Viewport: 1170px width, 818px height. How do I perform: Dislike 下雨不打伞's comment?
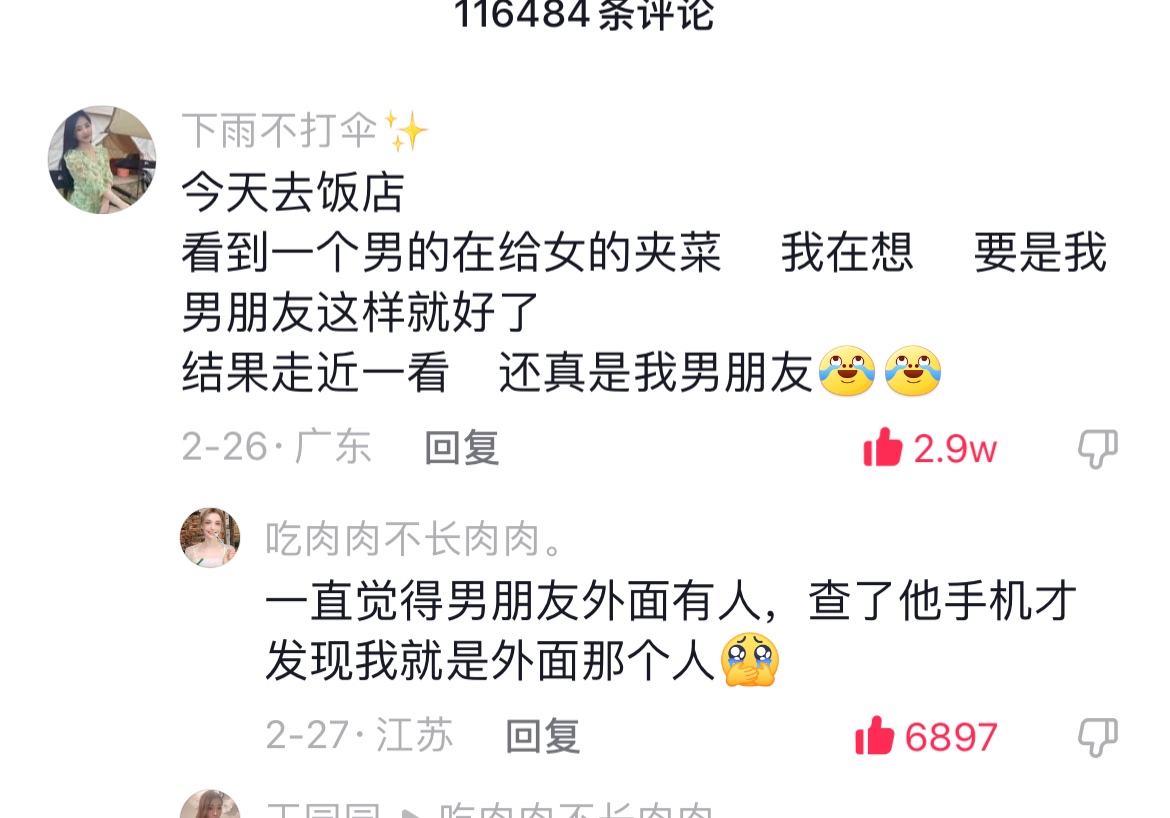coord(1097,449)
